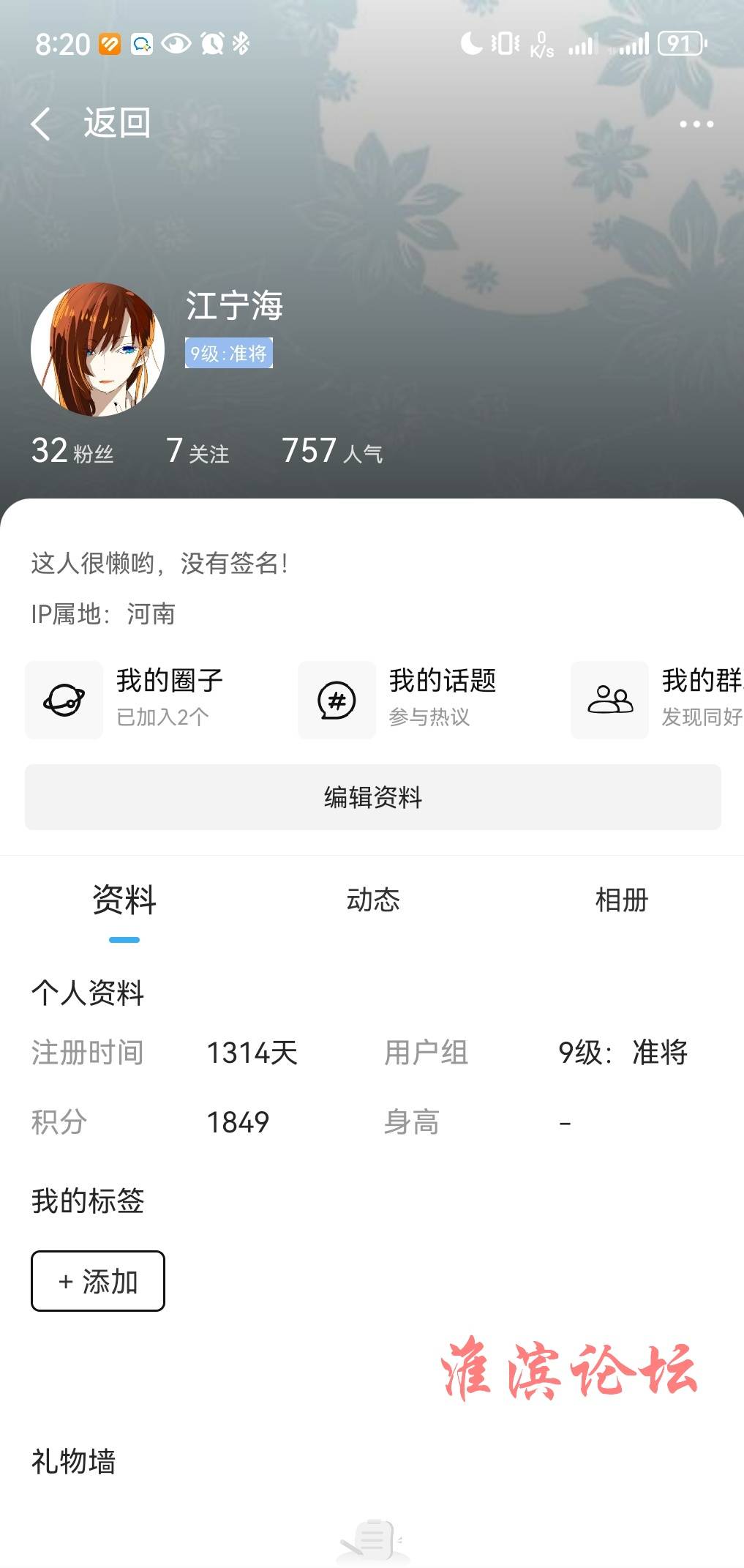Tap the profile avatar of 江宁海

[97, 349]
